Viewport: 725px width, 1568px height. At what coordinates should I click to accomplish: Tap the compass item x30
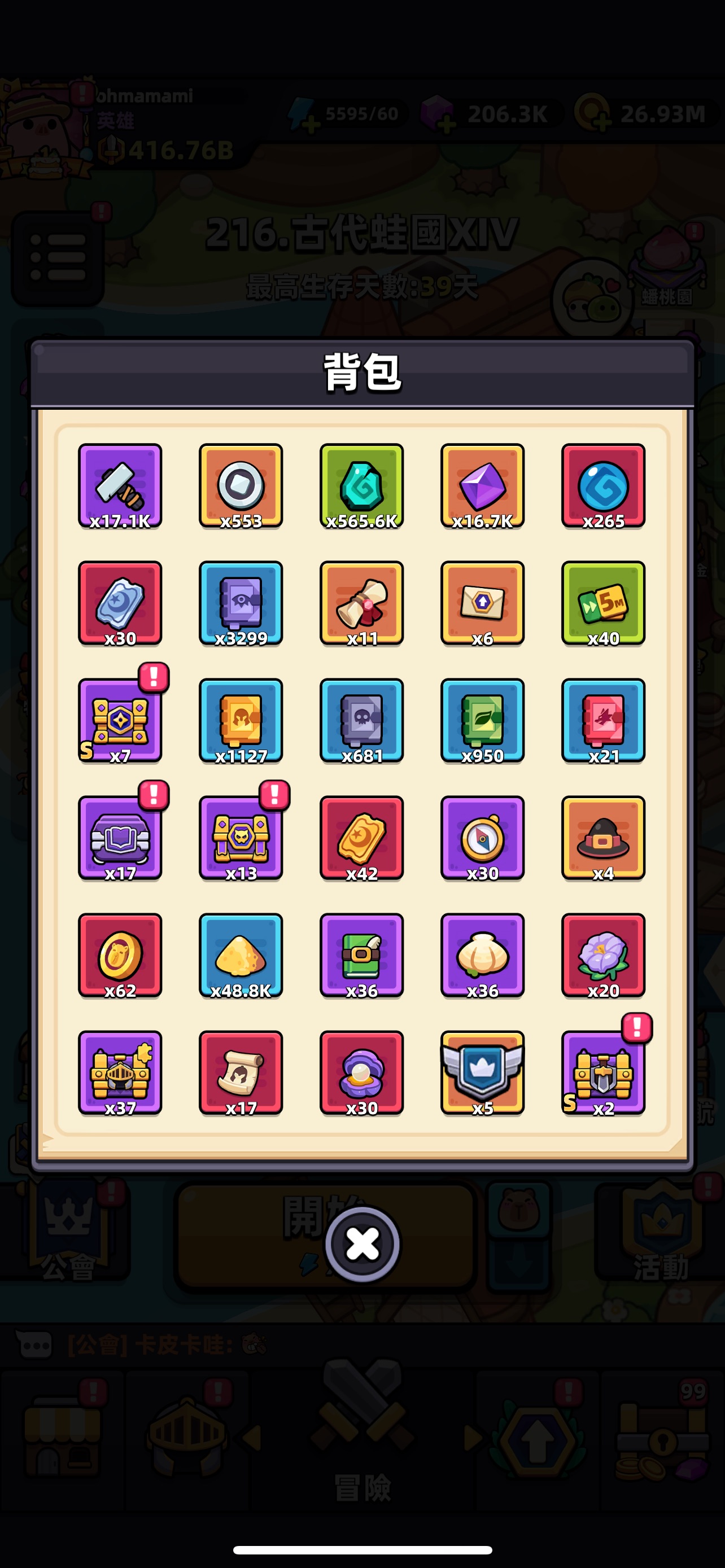pyautogui.click(x=482, y=838)
